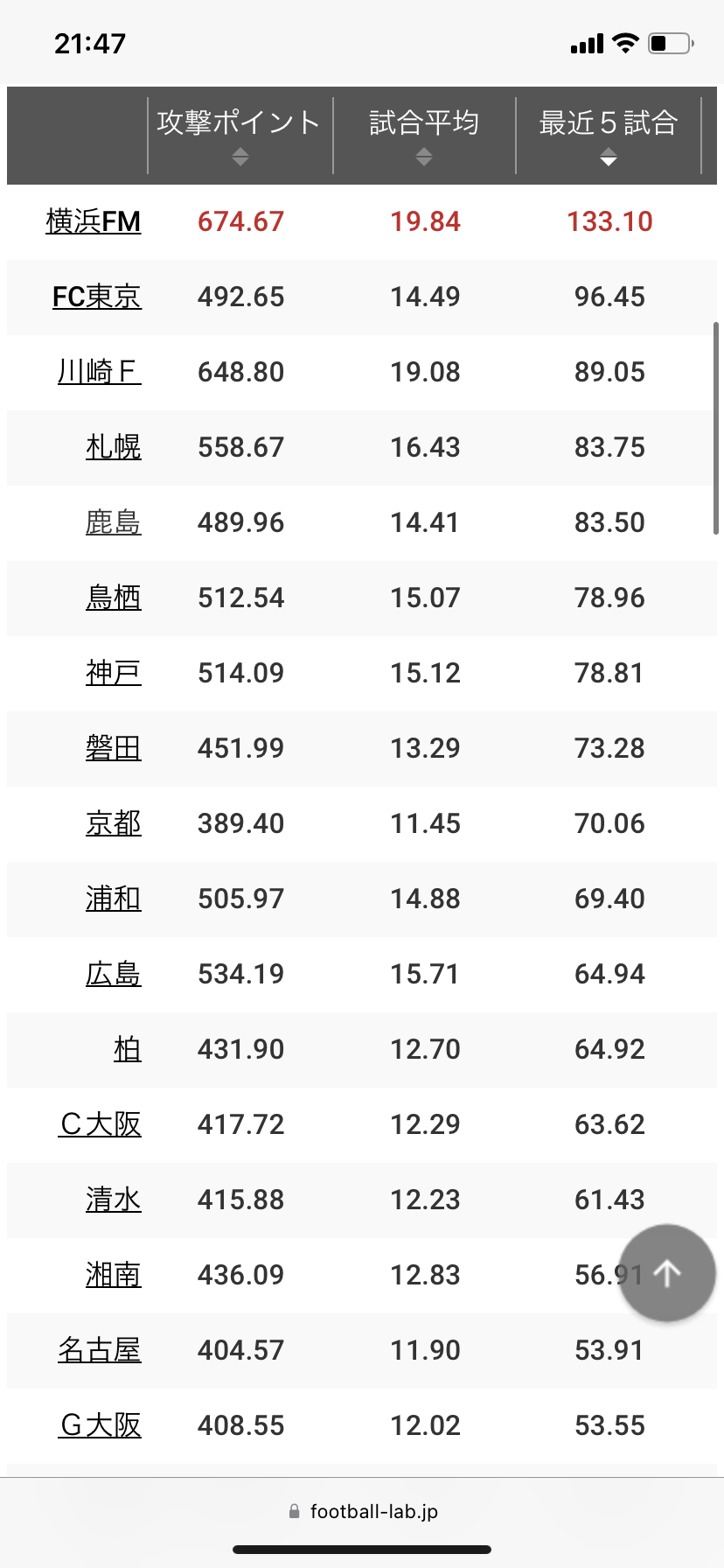Open the 浦和 team page
The height and width of the screenshot is (1568, 724).
click(x=114, y=899)
